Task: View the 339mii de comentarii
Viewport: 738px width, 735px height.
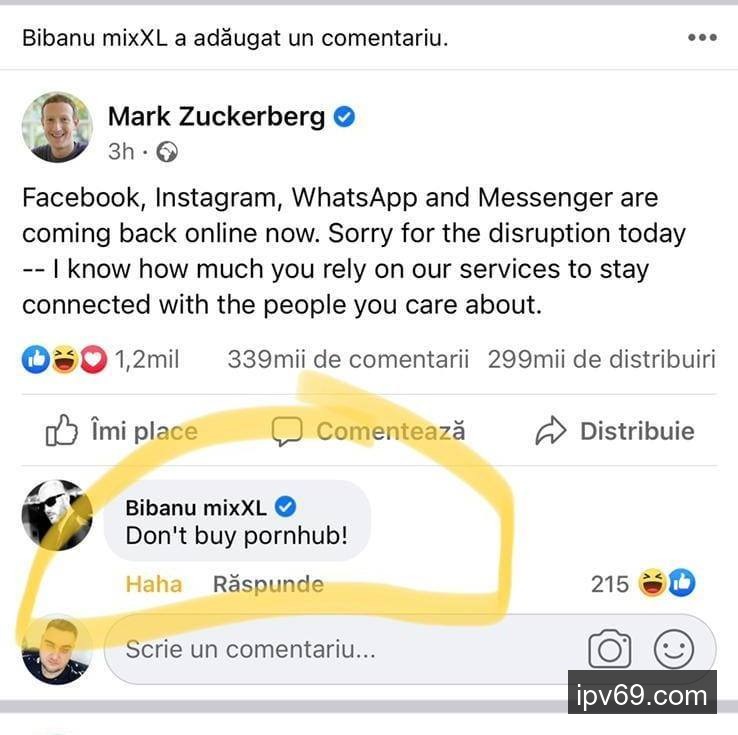Action: tap(347, 359)
